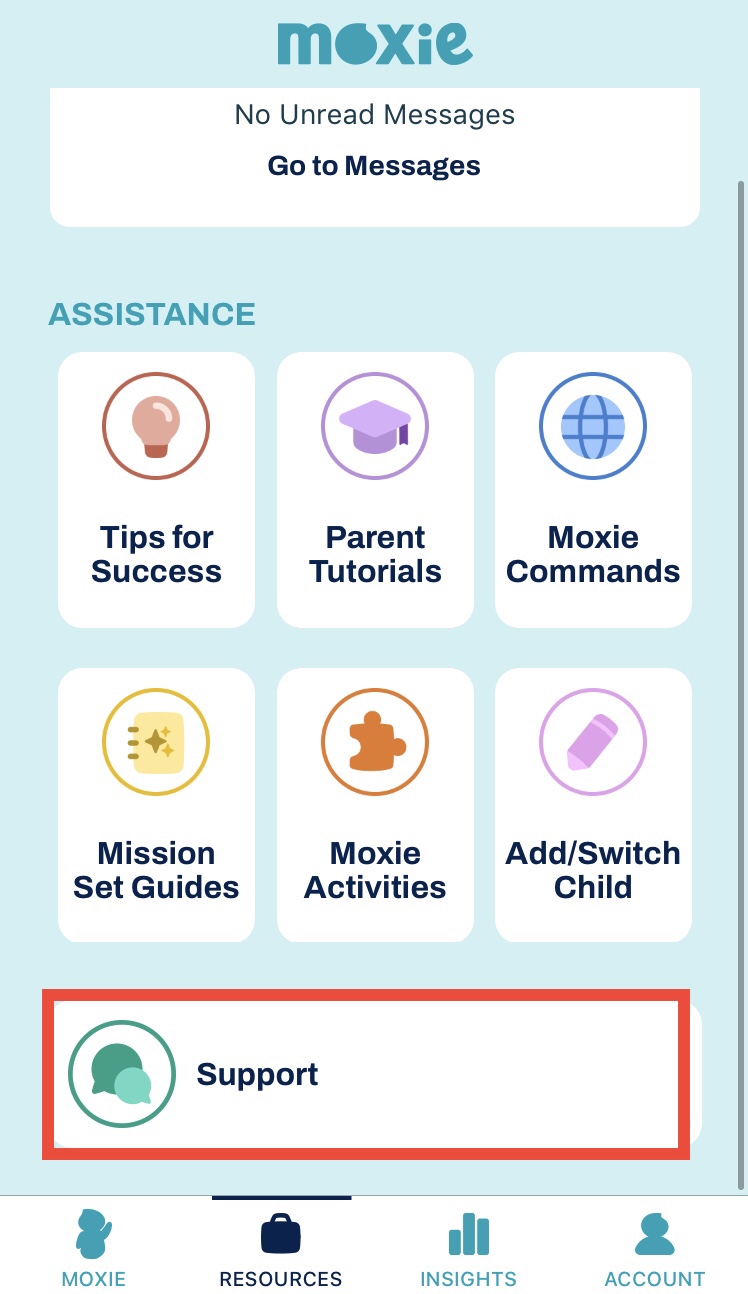Go to Messages

pos(374,166)
